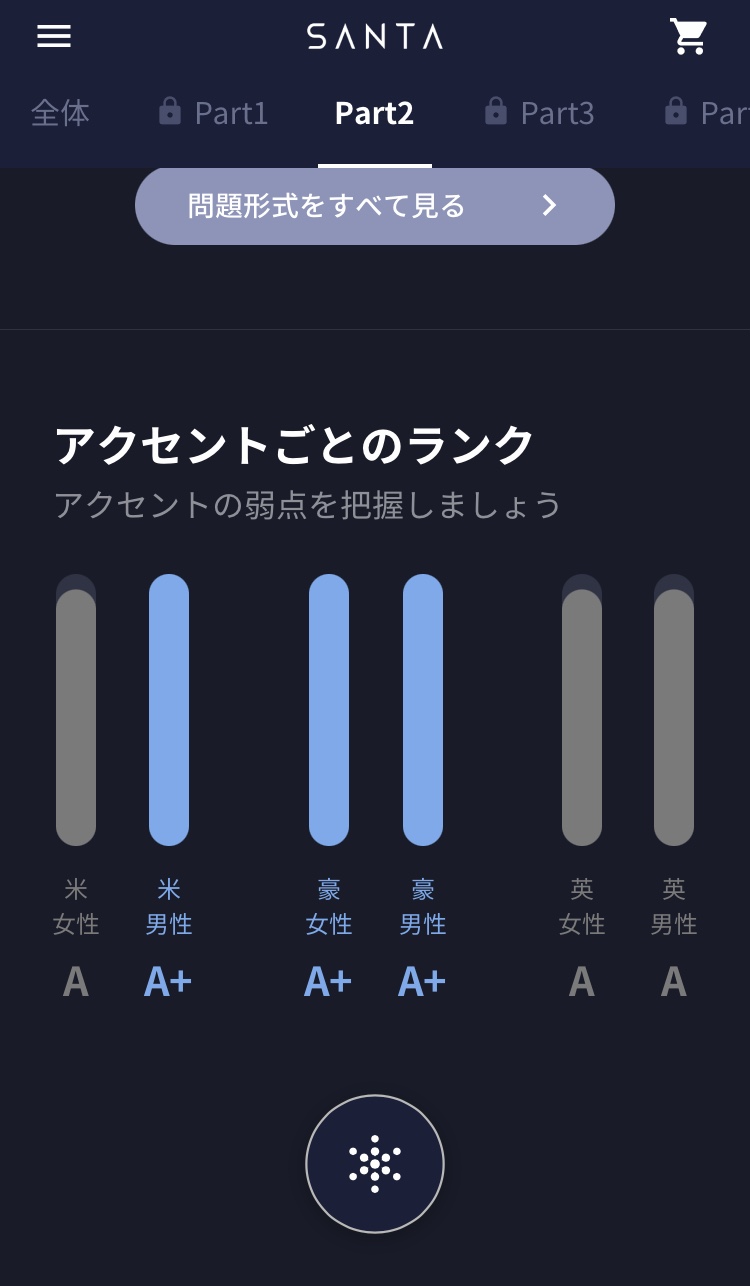Open the shopping cart

click(x=688, y=37)
